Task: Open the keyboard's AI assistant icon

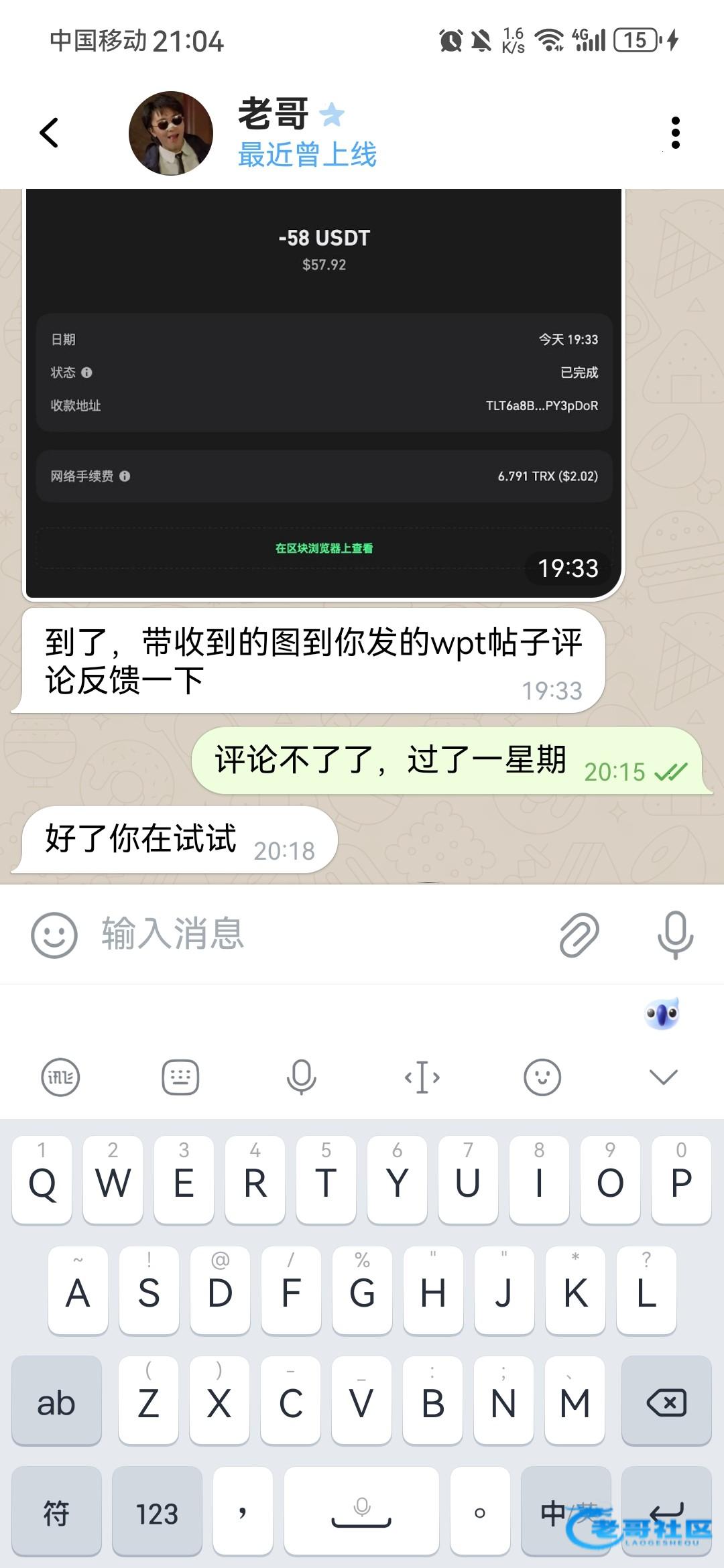Action: [662, 1013]
